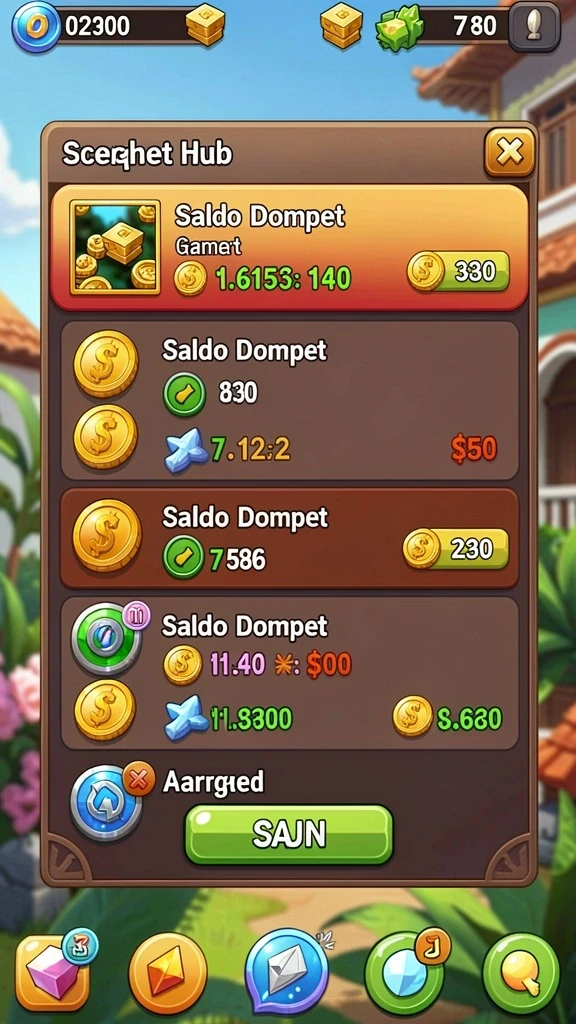Open the blue envelope messages bubble
576x1024 pixels.
[287, 972]
